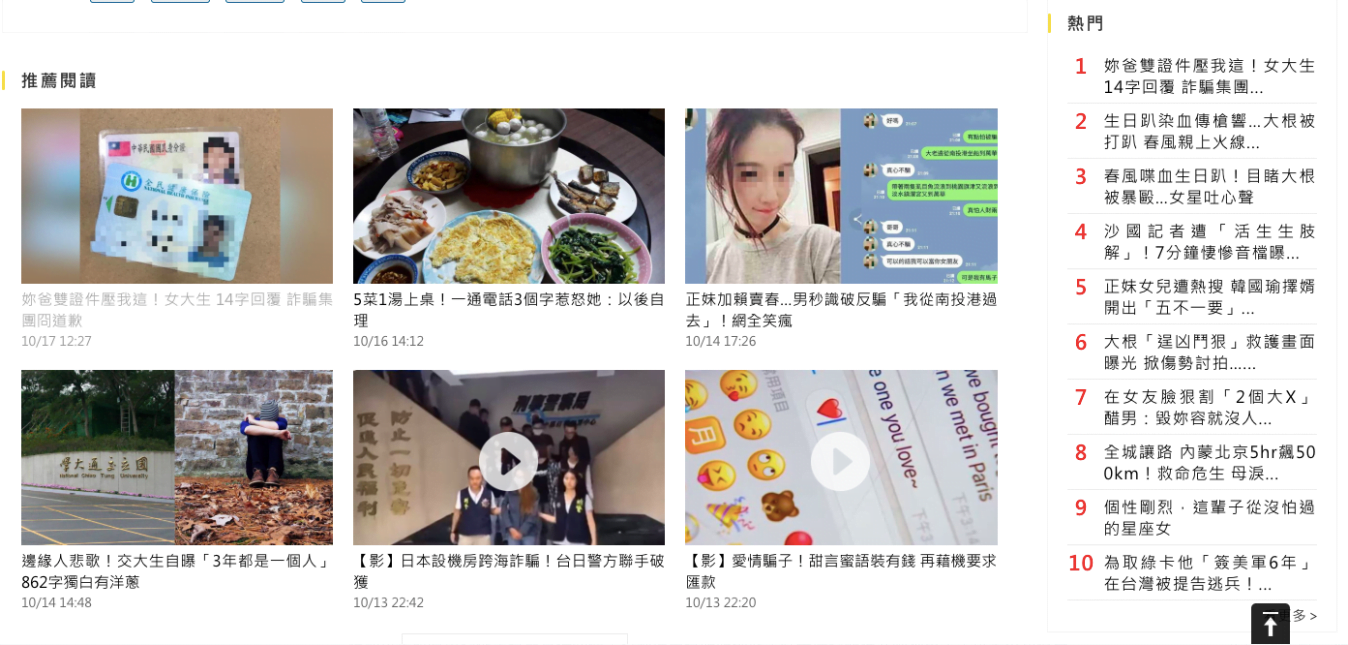Open hot story 2 生日趴染血傳槍響
Screen dimensions: 1348x645
coord(1208,131)
